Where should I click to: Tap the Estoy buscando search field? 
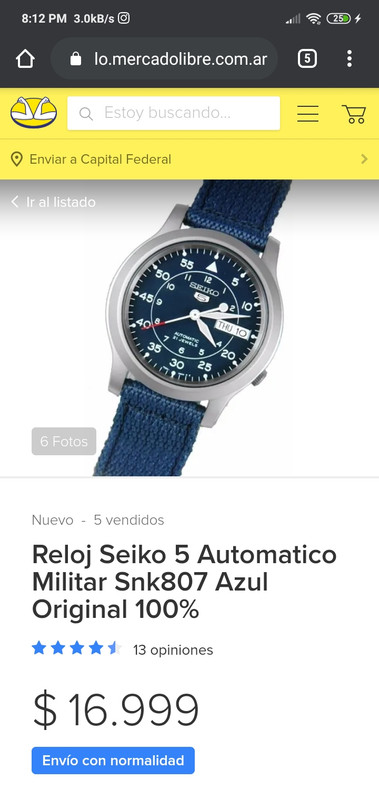173,113
